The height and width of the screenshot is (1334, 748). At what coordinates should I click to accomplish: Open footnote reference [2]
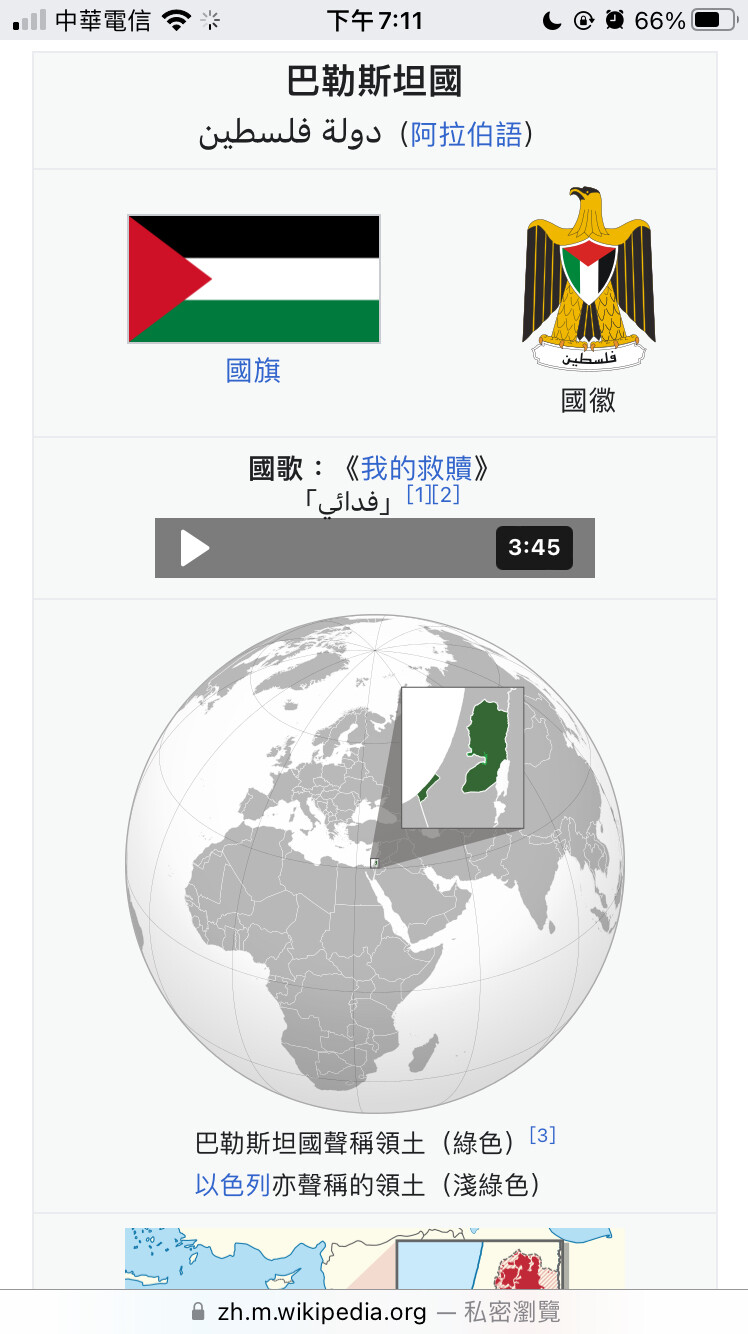point(446,494)
